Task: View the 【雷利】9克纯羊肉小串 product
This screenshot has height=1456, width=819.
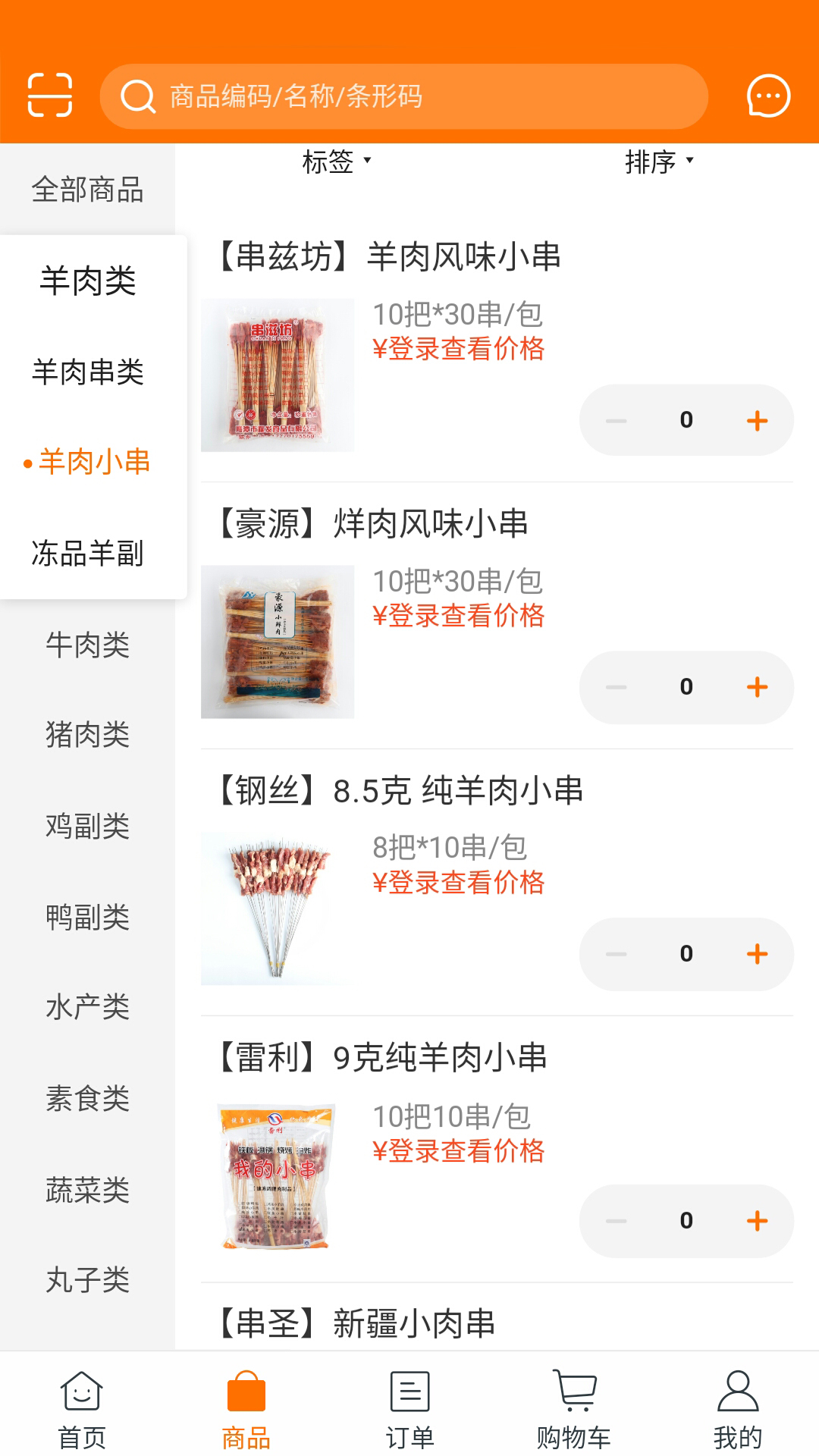Action: click(382, 1058)
